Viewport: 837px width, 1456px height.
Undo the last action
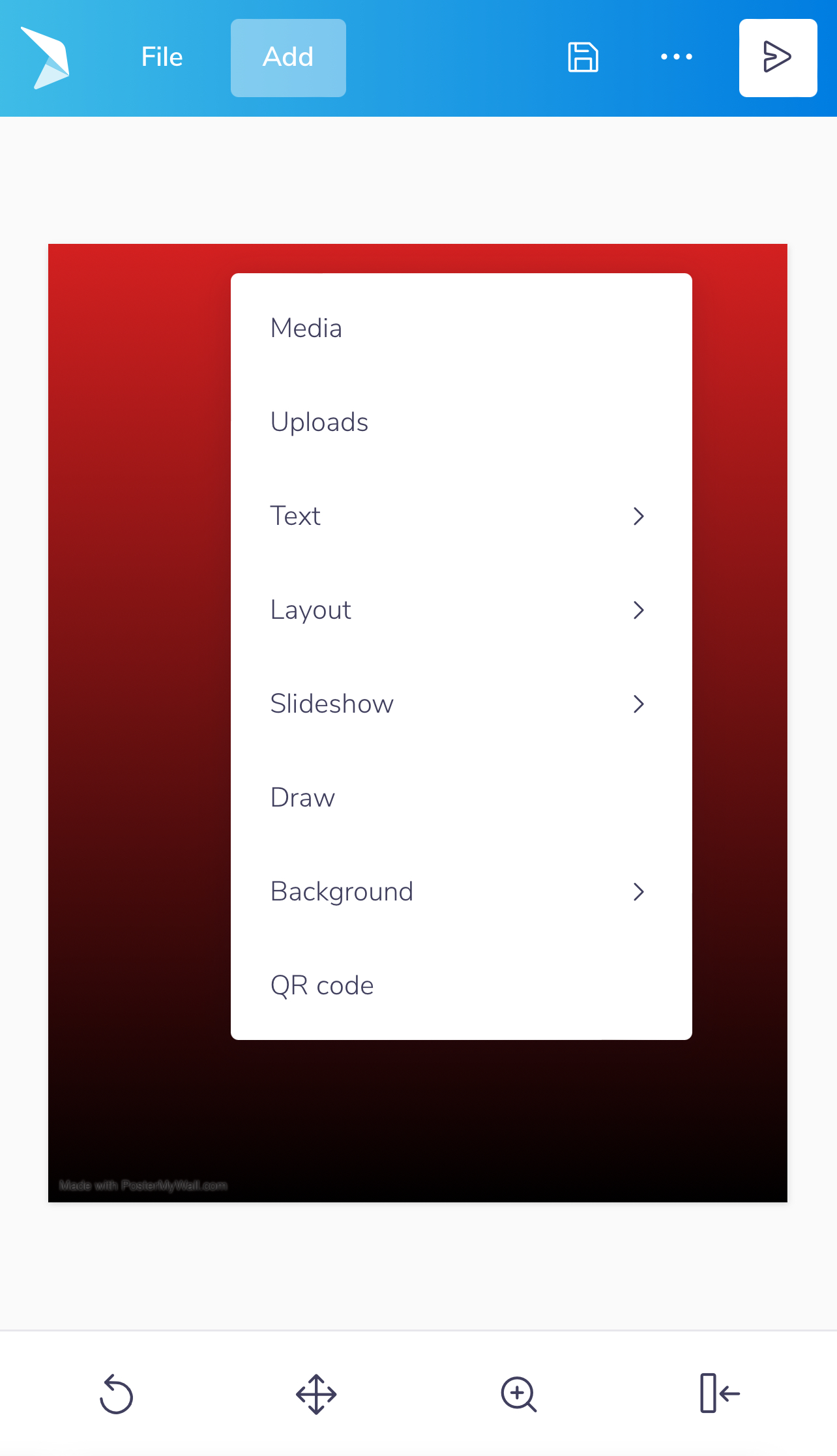(x=116, y=1394)
